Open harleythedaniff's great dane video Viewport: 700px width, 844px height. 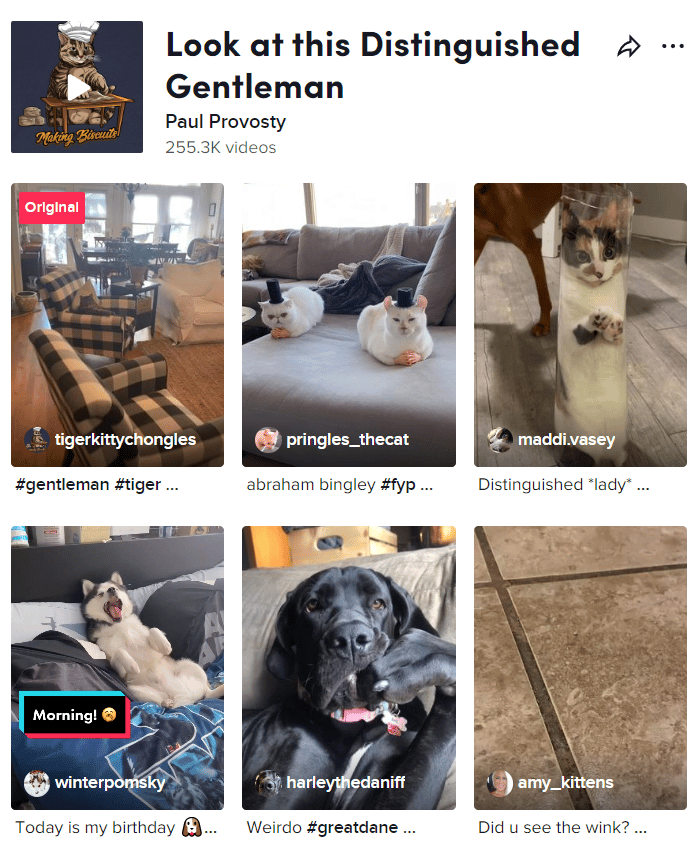[348, 667]
